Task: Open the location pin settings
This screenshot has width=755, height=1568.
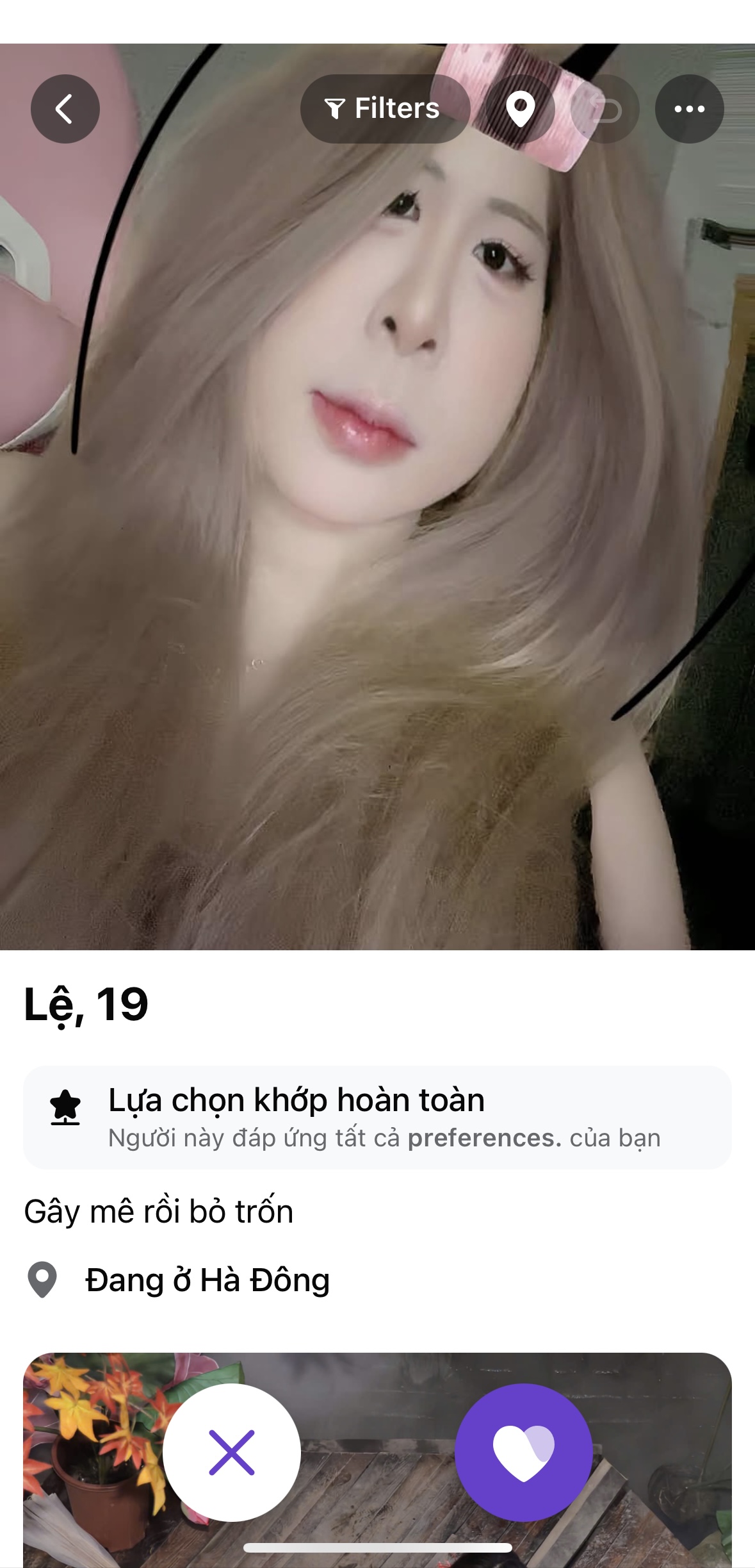Action: pos(520,109)
